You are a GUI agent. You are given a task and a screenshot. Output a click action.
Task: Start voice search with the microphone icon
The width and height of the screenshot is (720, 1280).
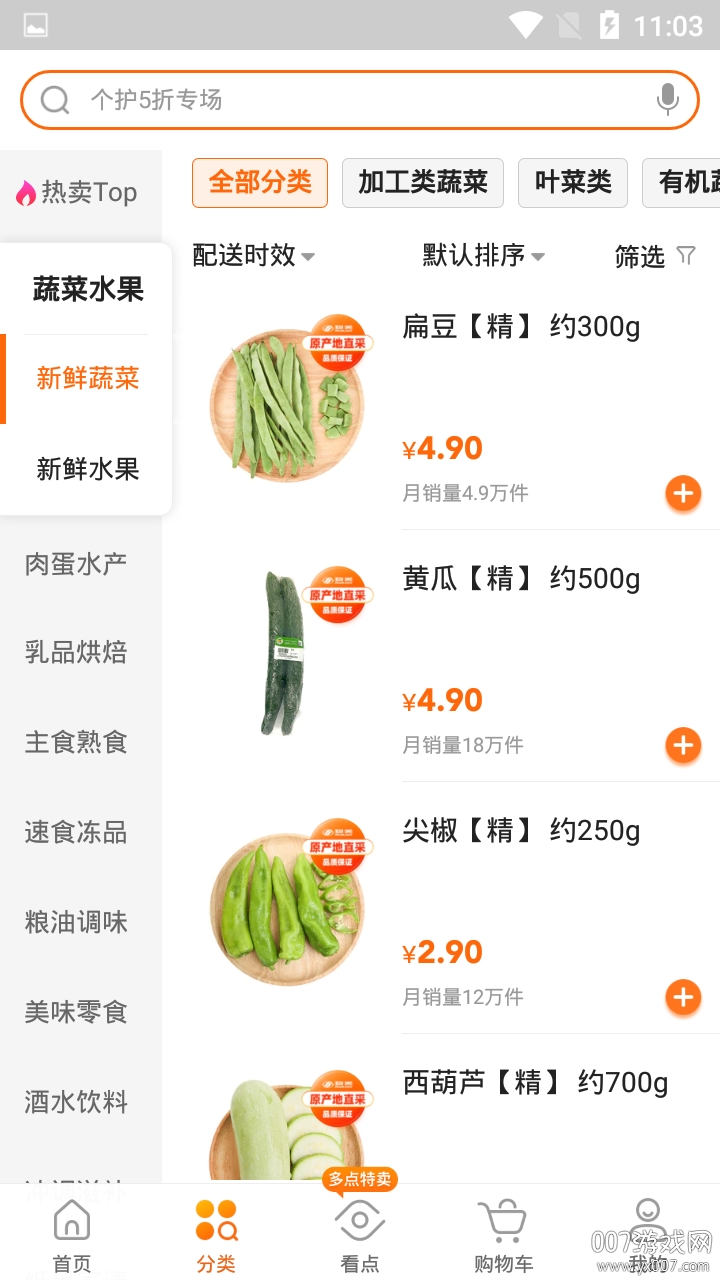pos(667,100)
